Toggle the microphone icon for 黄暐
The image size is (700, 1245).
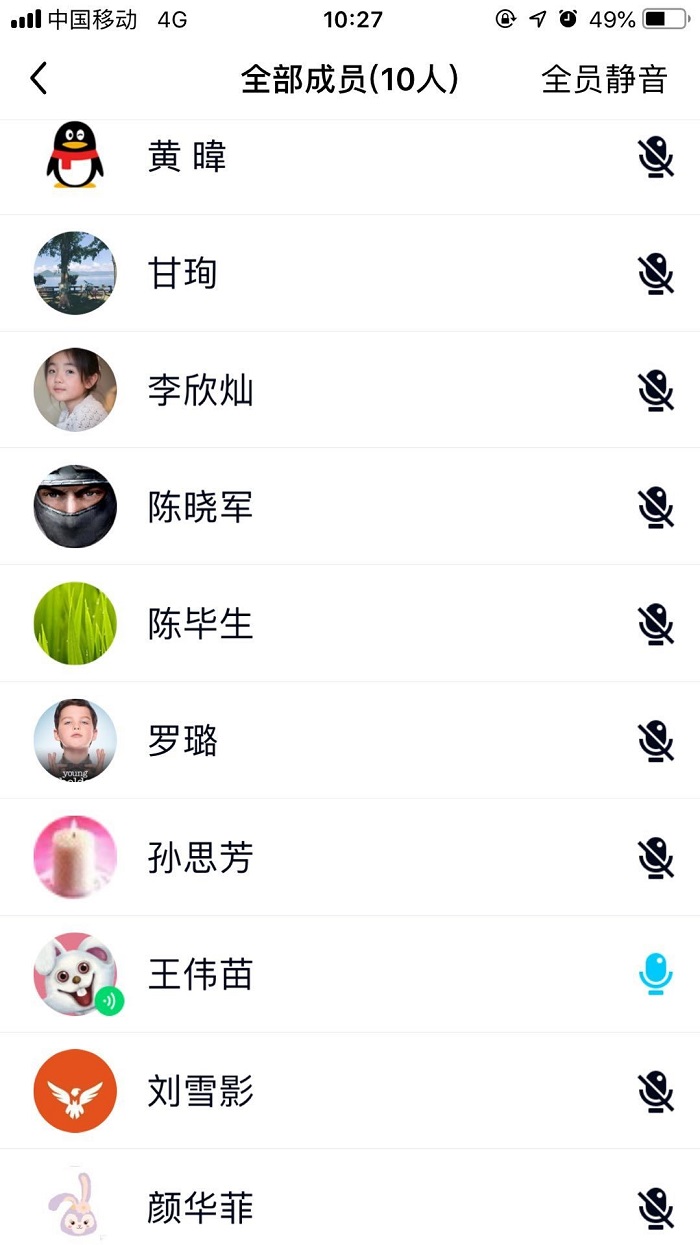coord(656,157)
